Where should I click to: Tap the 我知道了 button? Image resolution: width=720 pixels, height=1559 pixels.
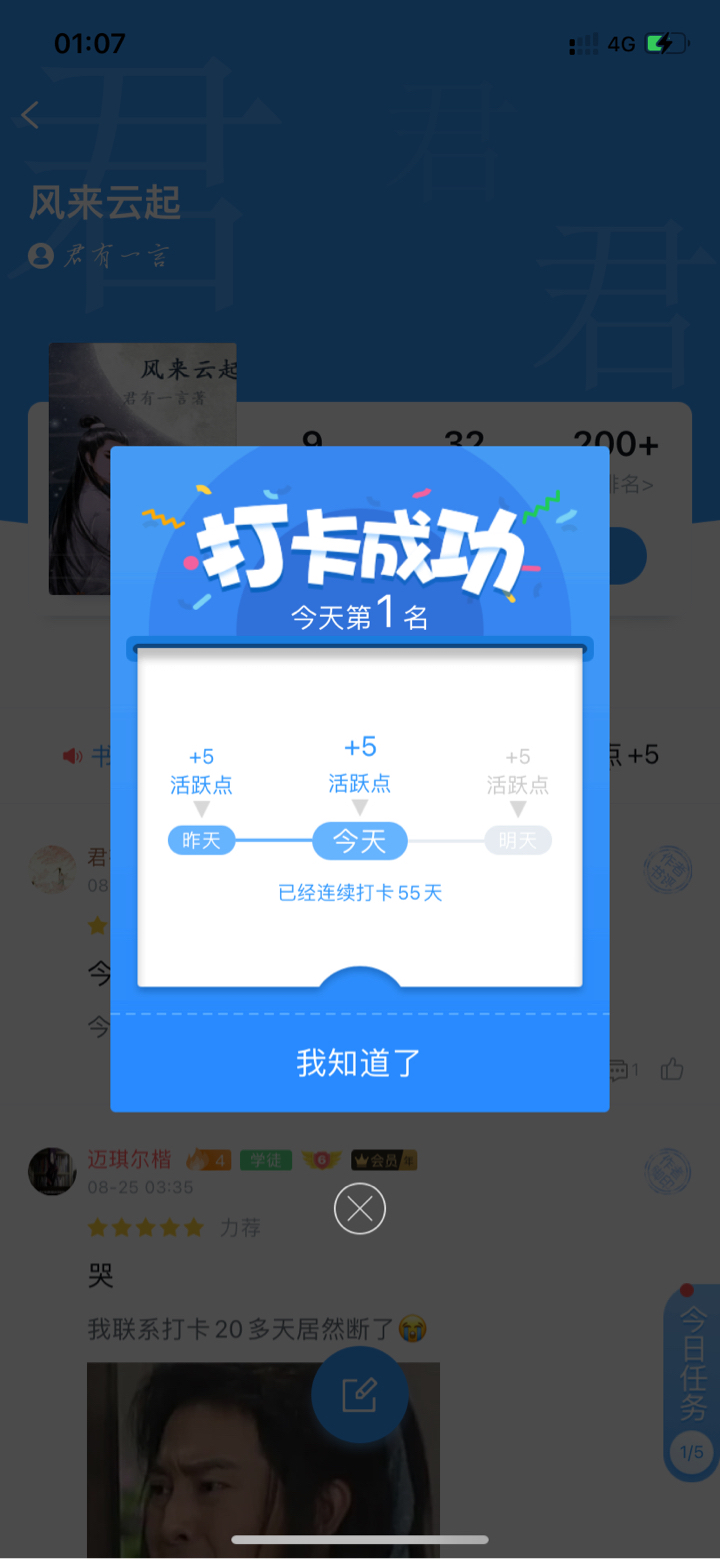[359, 1062]
